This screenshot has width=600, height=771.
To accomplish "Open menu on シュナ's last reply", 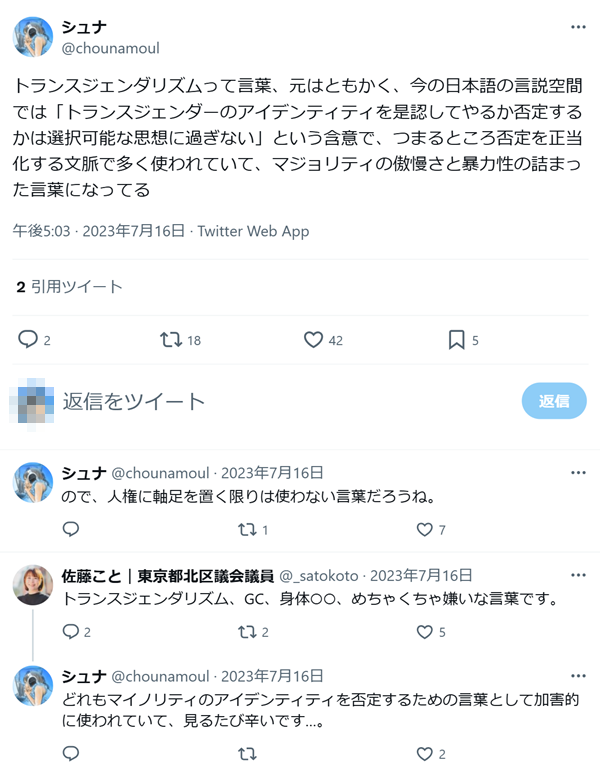I will [578, 676].
